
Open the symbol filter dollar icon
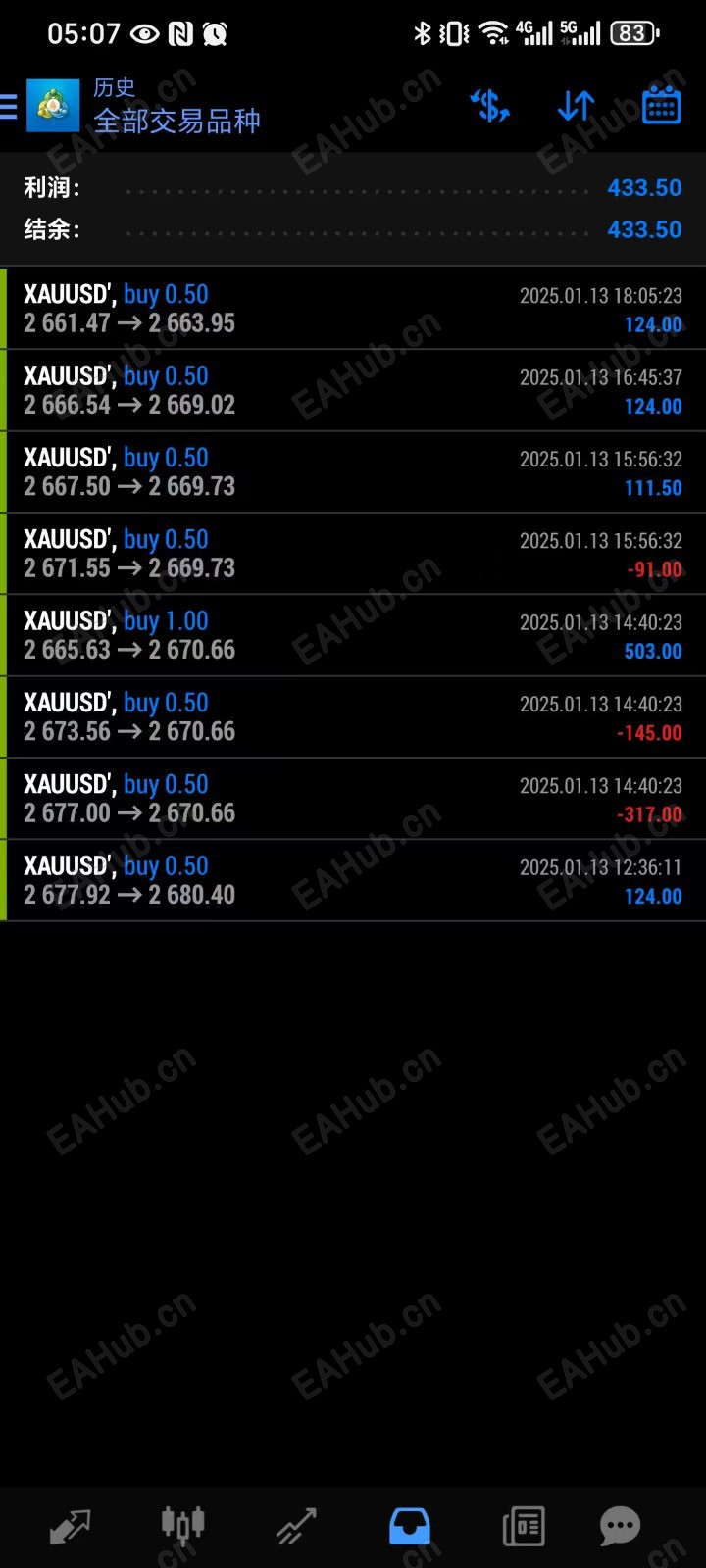[489, 106]
